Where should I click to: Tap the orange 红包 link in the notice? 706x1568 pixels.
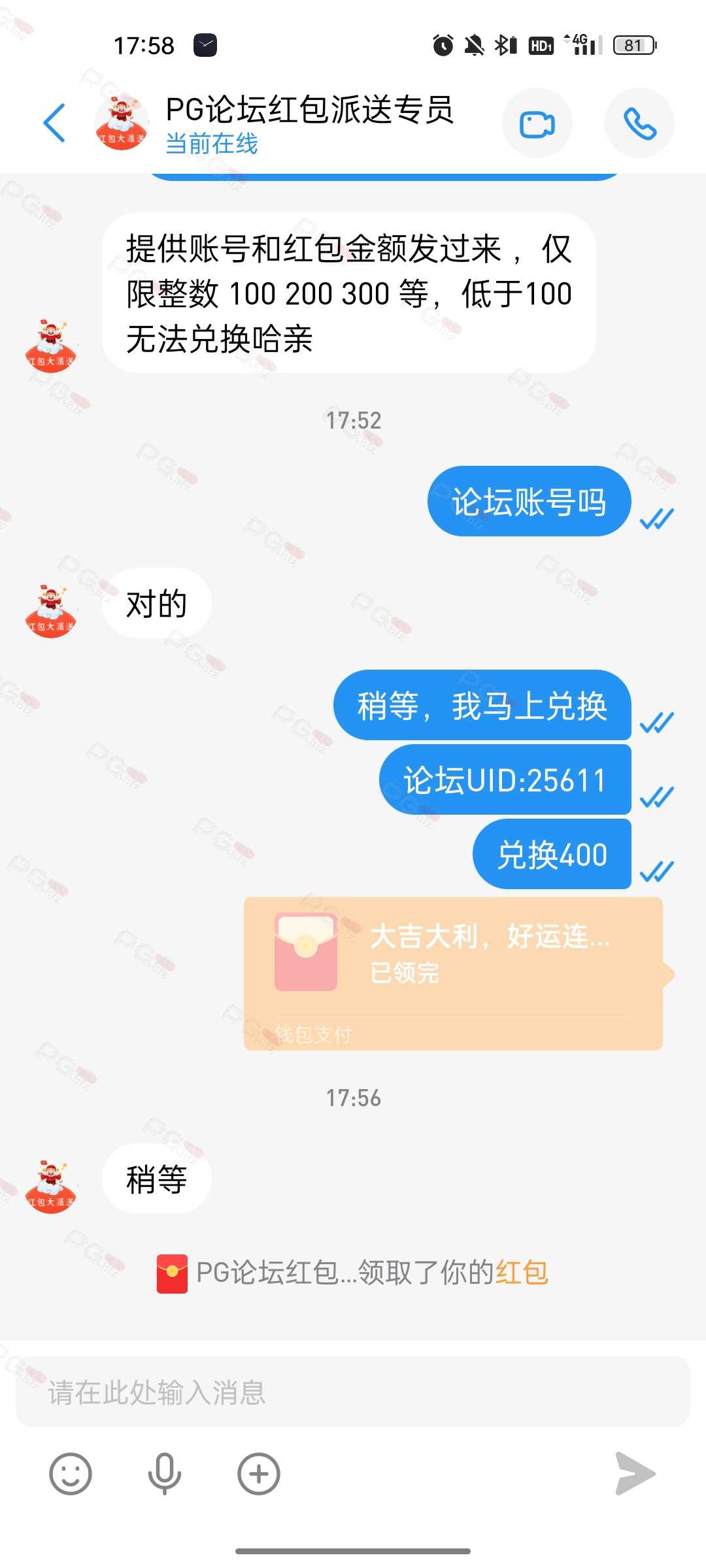[522, 1273]
